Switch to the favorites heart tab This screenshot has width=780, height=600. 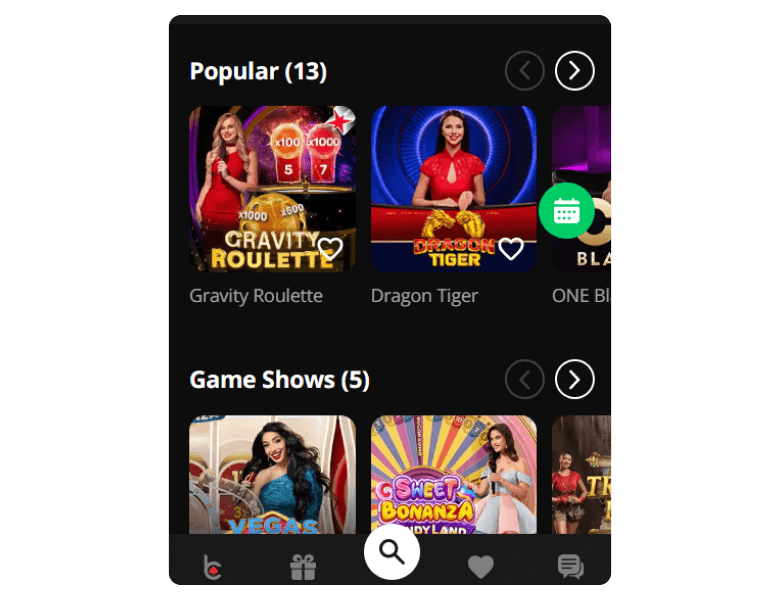481,567
